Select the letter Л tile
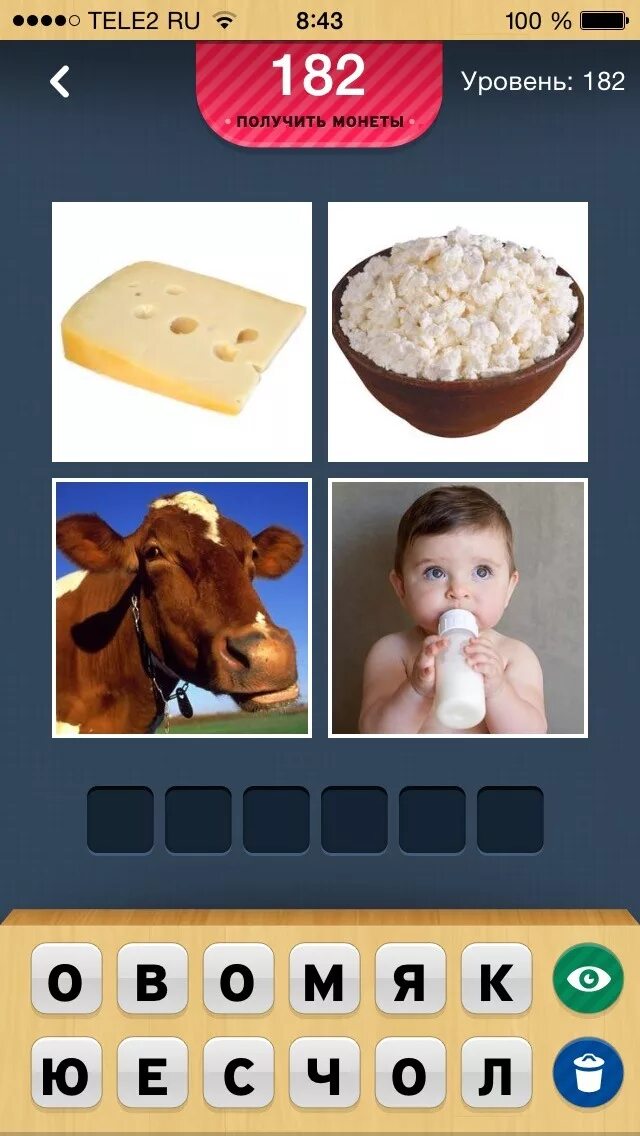Image resolution: width=640 pixels, height=1136 pixels. [496, 1073]
